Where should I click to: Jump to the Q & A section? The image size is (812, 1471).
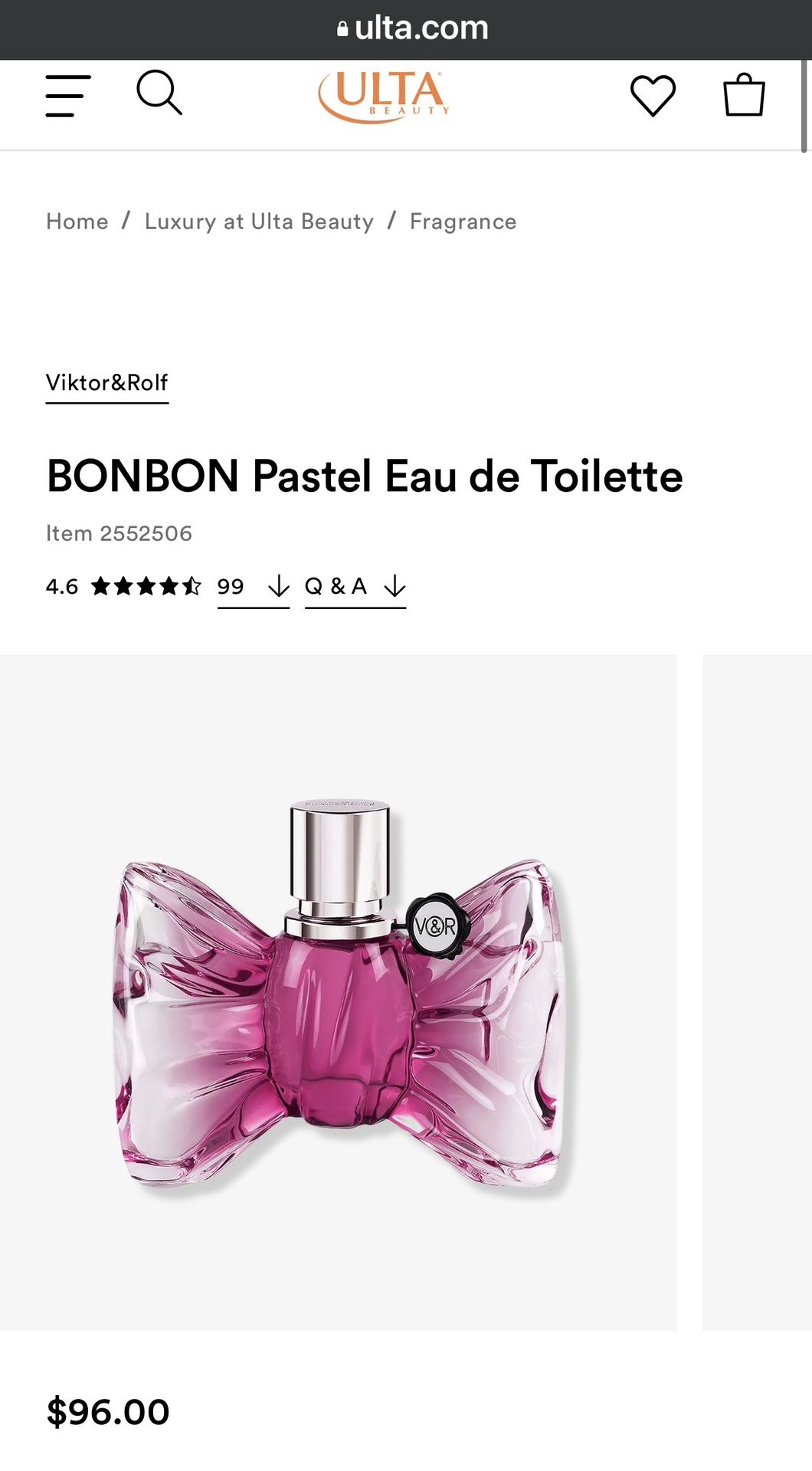(355, 588)
